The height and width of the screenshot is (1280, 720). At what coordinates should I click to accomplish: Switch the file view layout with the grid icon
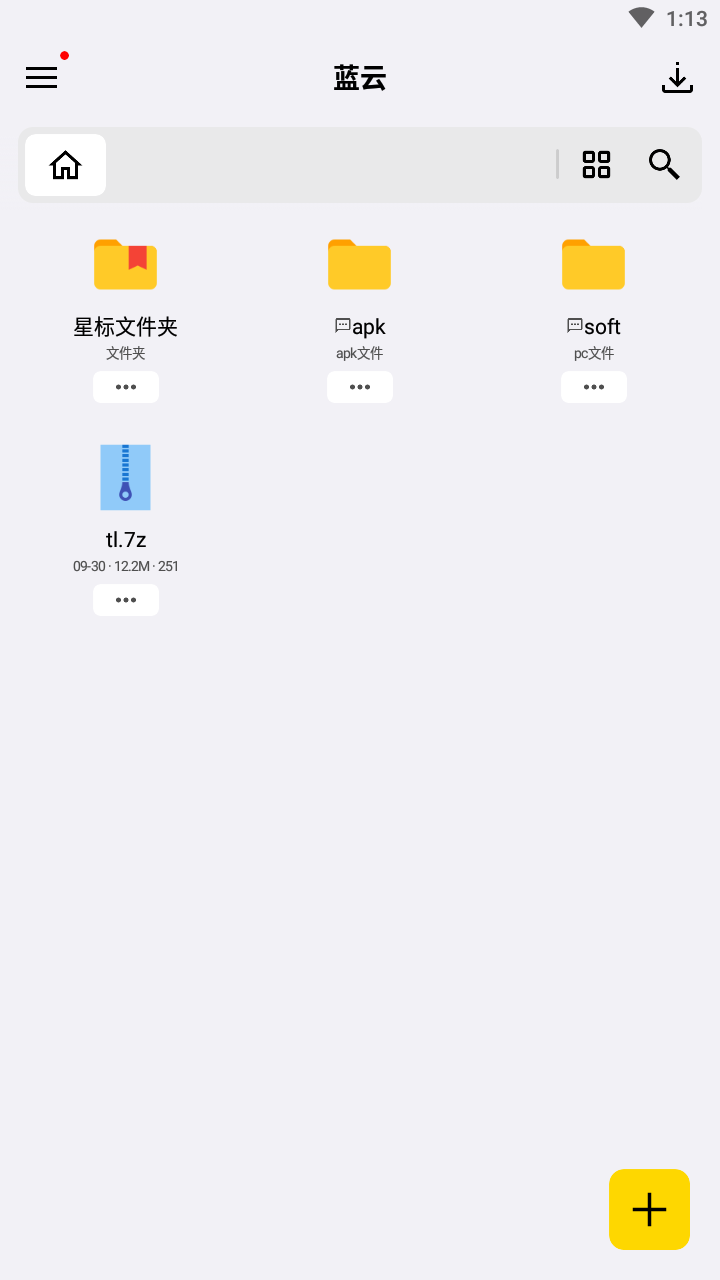click(596, 164)
